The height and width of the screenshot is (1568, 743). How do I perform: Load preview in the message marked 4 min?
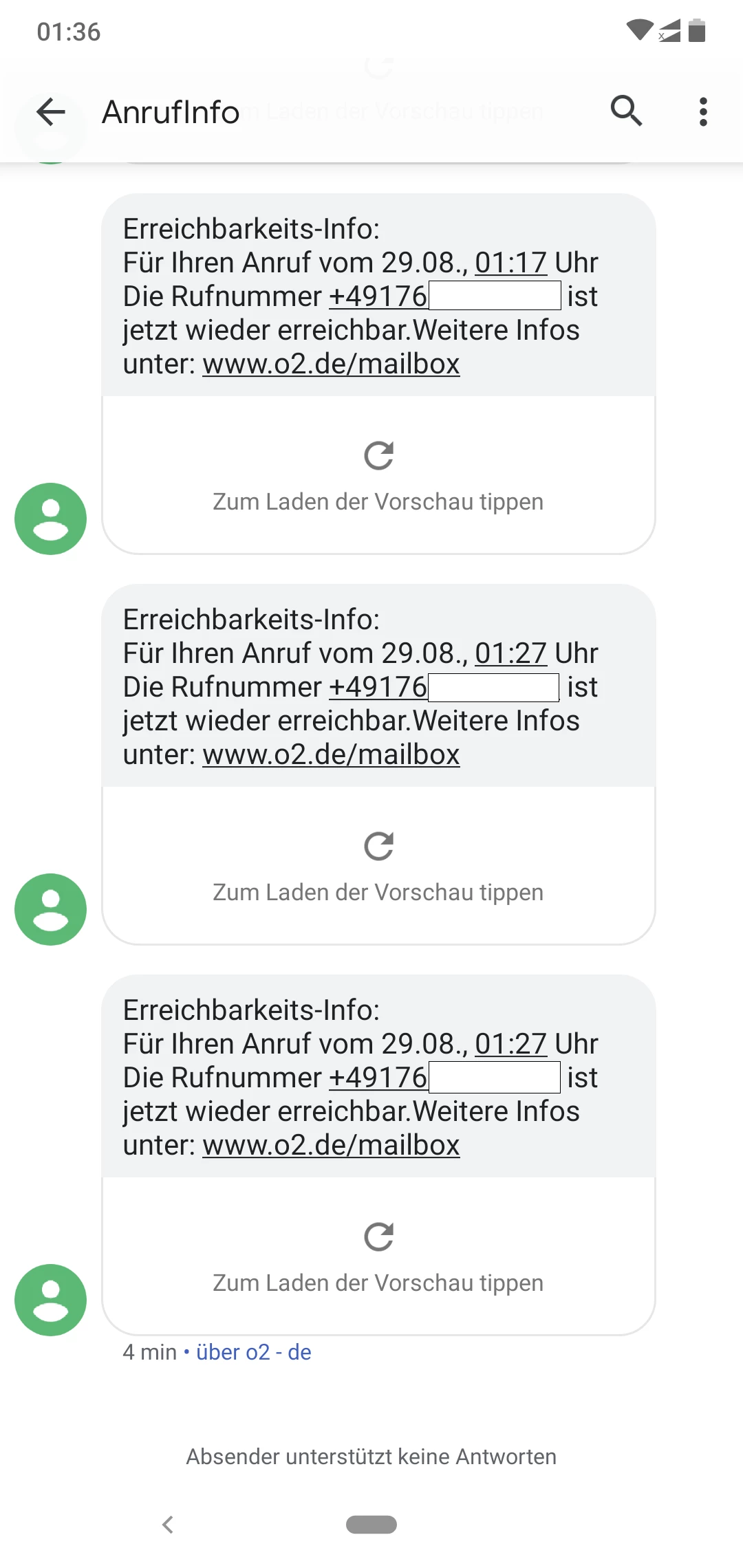[x=378, y=1256]
